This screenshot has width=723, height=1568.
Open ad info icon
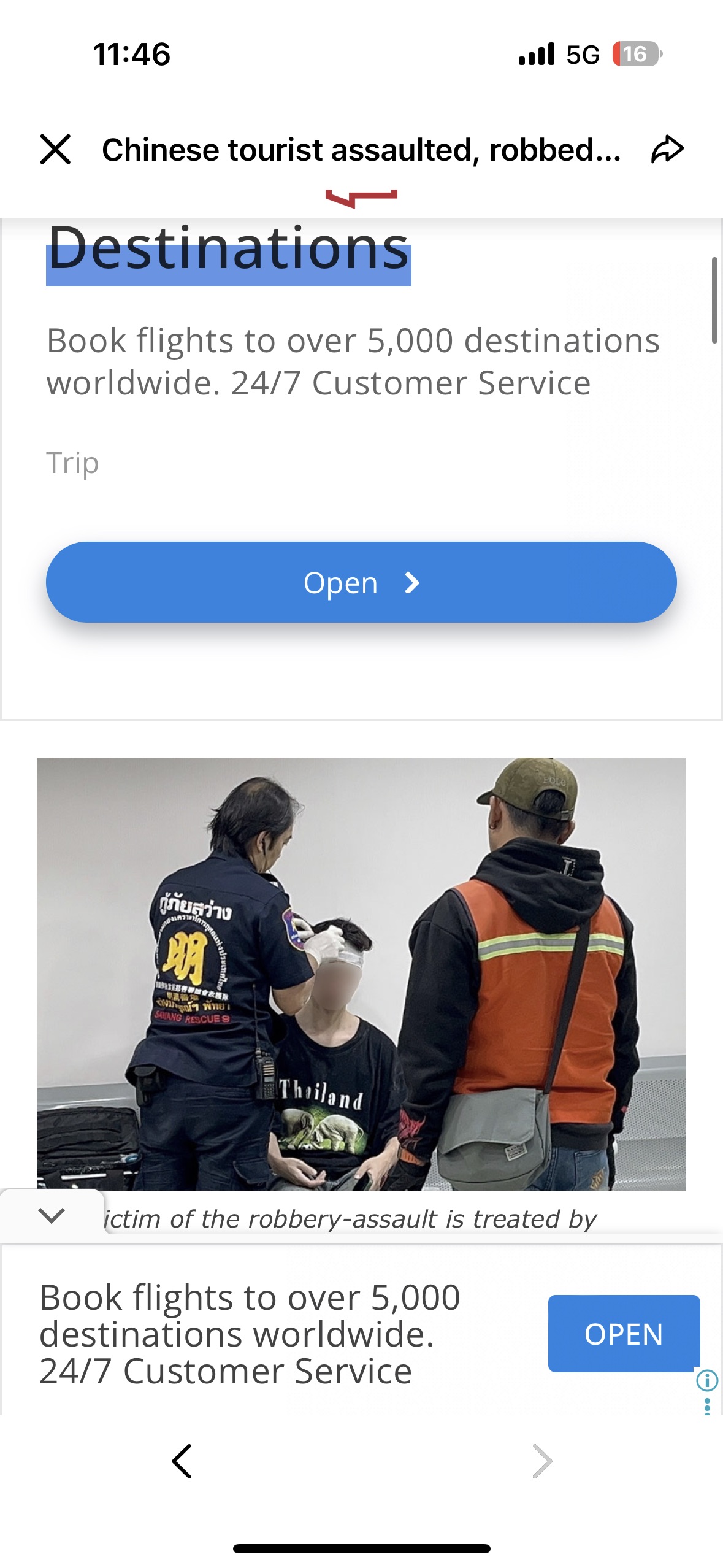[x=707, y=1380]
